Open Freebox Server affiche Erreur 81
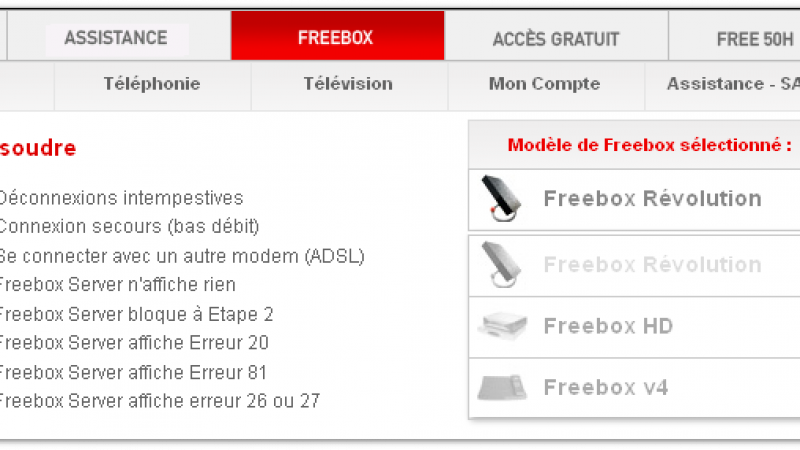Image resolution: width=800 pixels, height=450 pixels. pyautogui.click(x=133, y=373)
